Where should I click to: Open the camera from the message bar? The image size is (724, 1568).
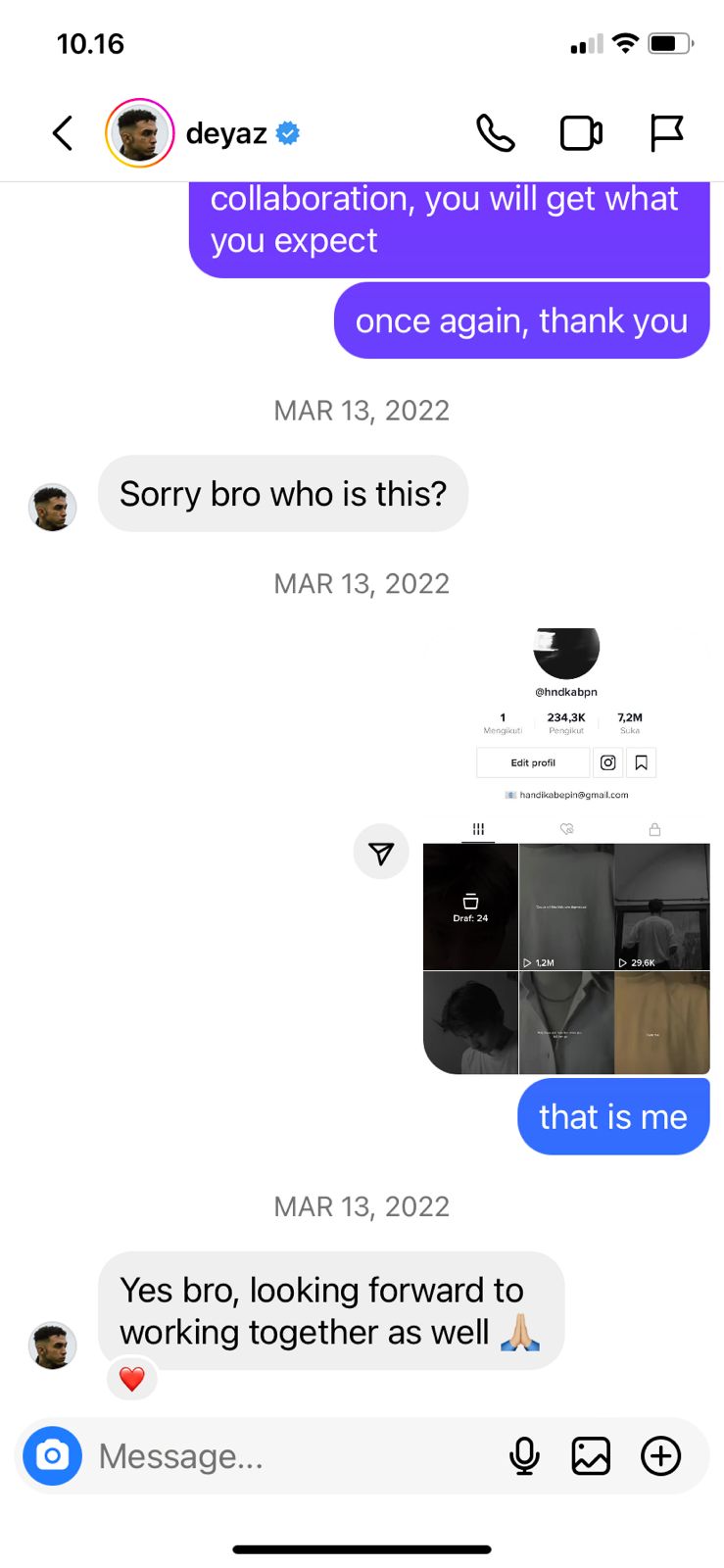click(52, 1455)
